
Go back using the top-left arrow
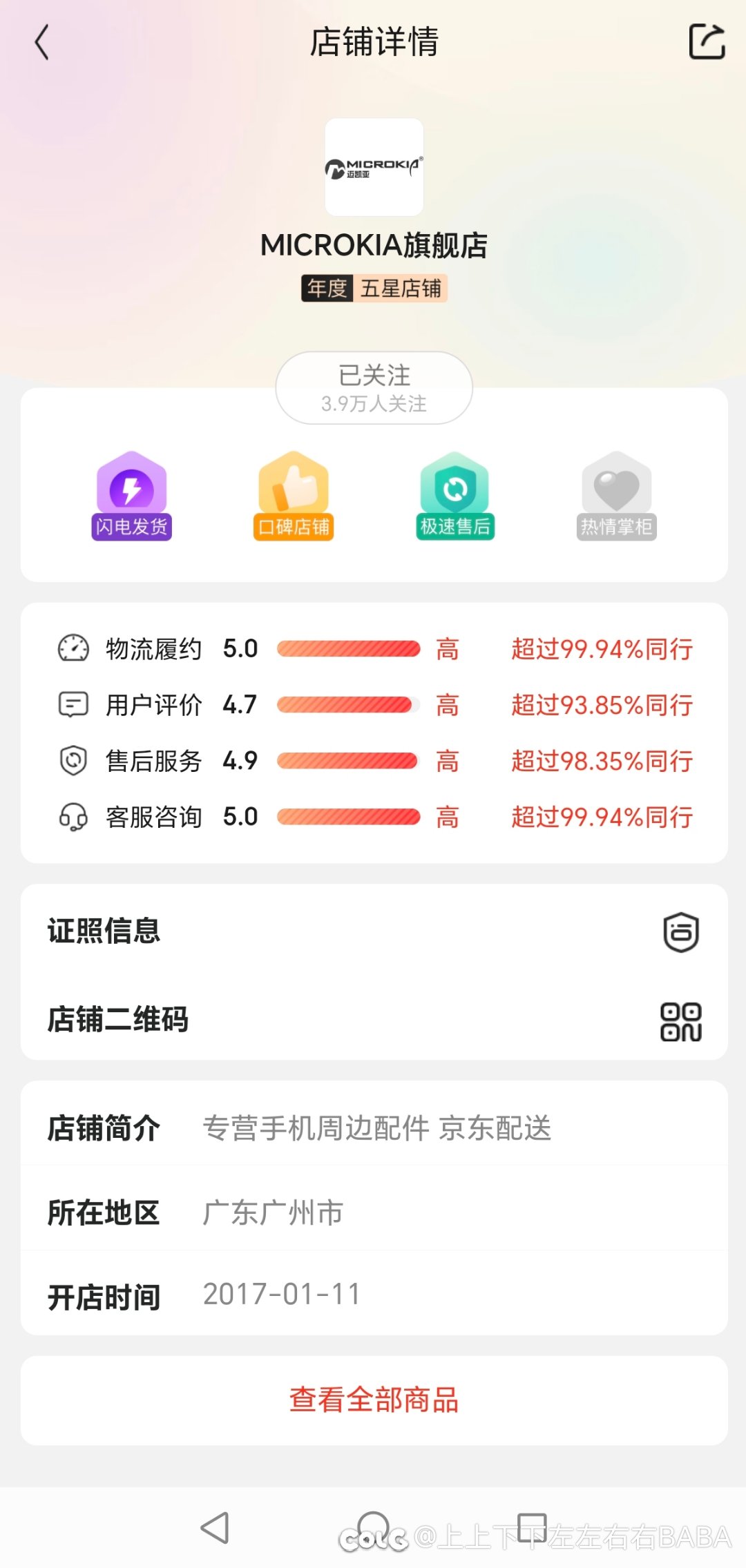pyautogui.click(x=42, y=42)
